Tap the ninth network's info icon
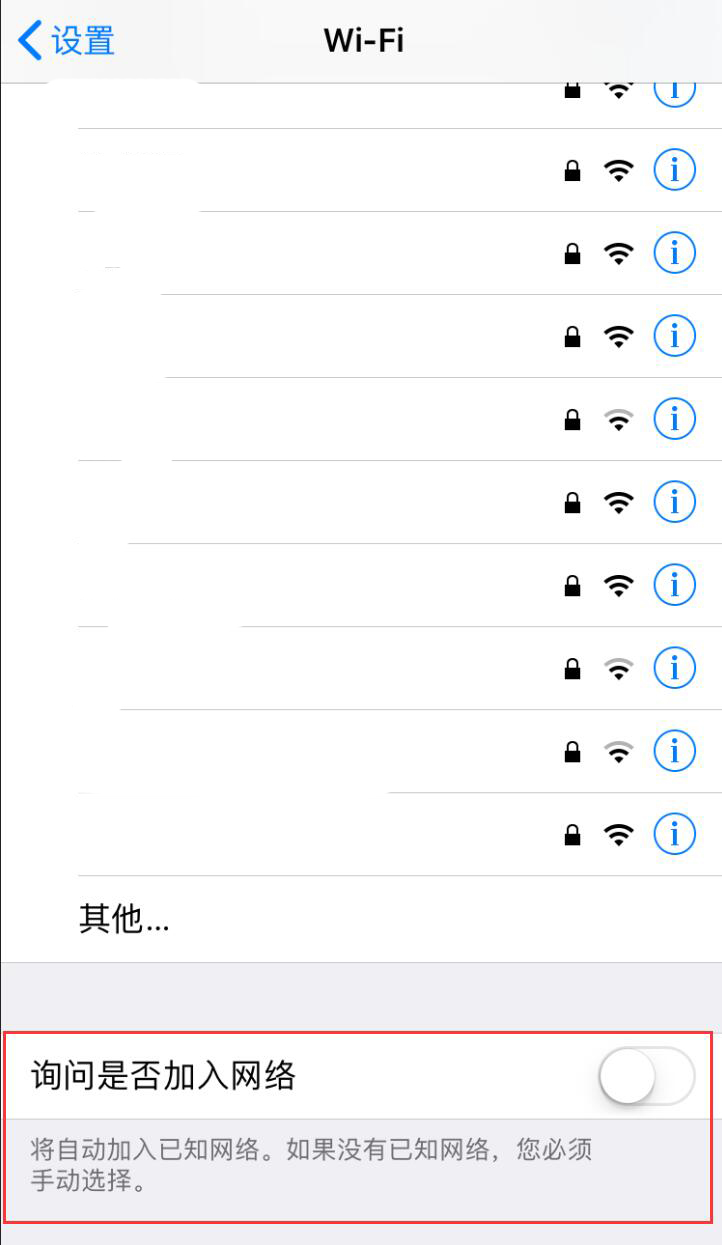Image resolution: width=722 pixels, height=1245 pixels. [674, 752]
